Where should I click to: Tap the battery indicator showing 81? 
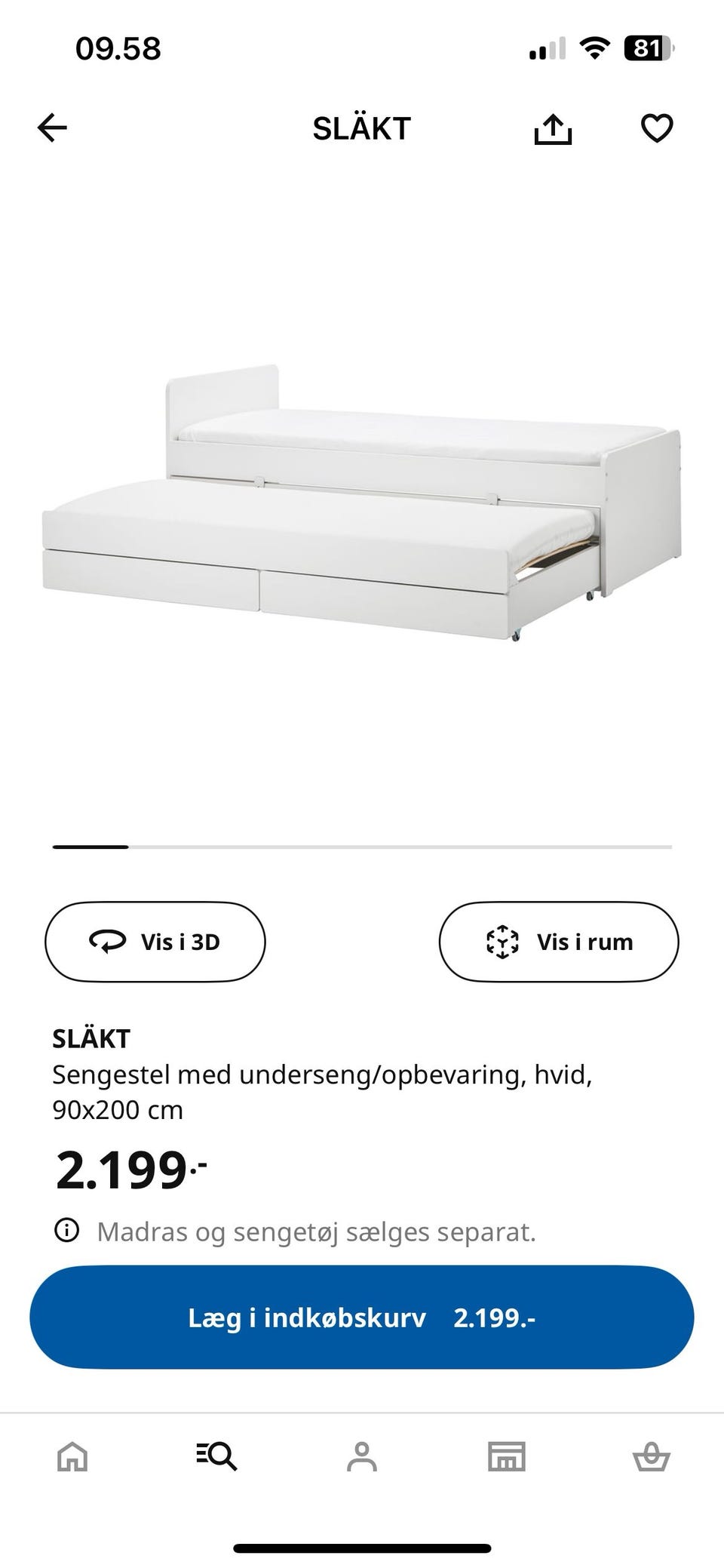(646, 49)
